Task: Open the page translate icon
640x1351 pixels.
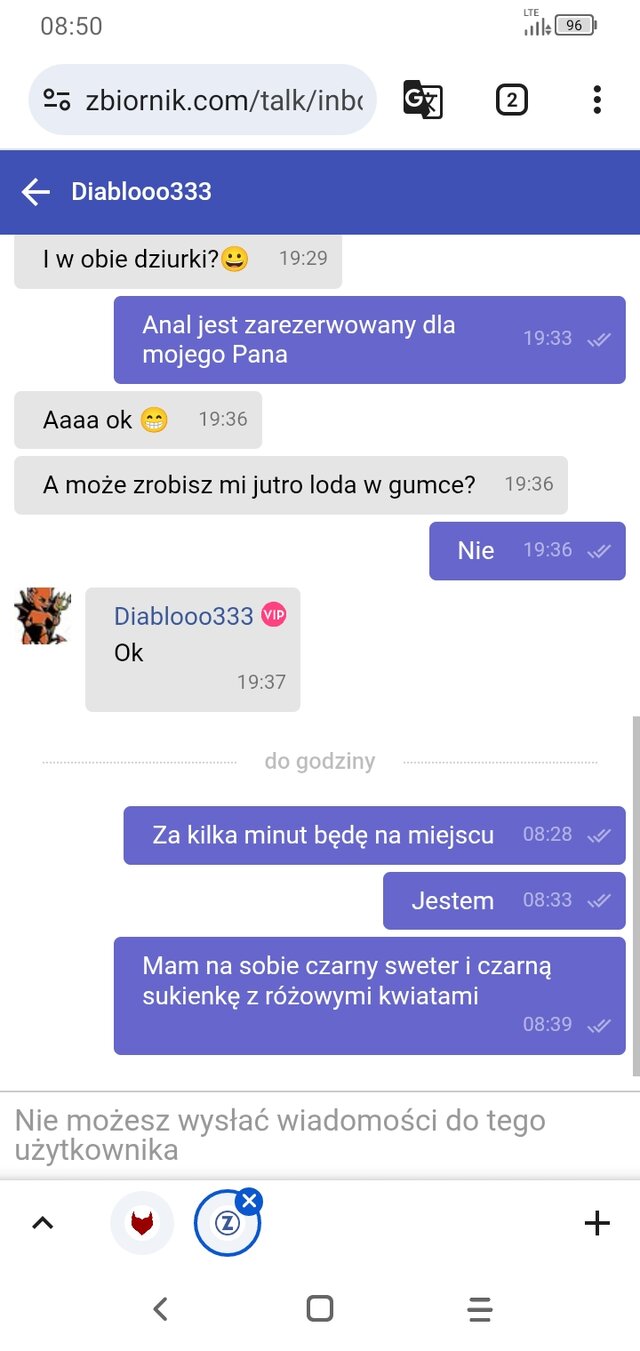Action: [x=422, y=100]
